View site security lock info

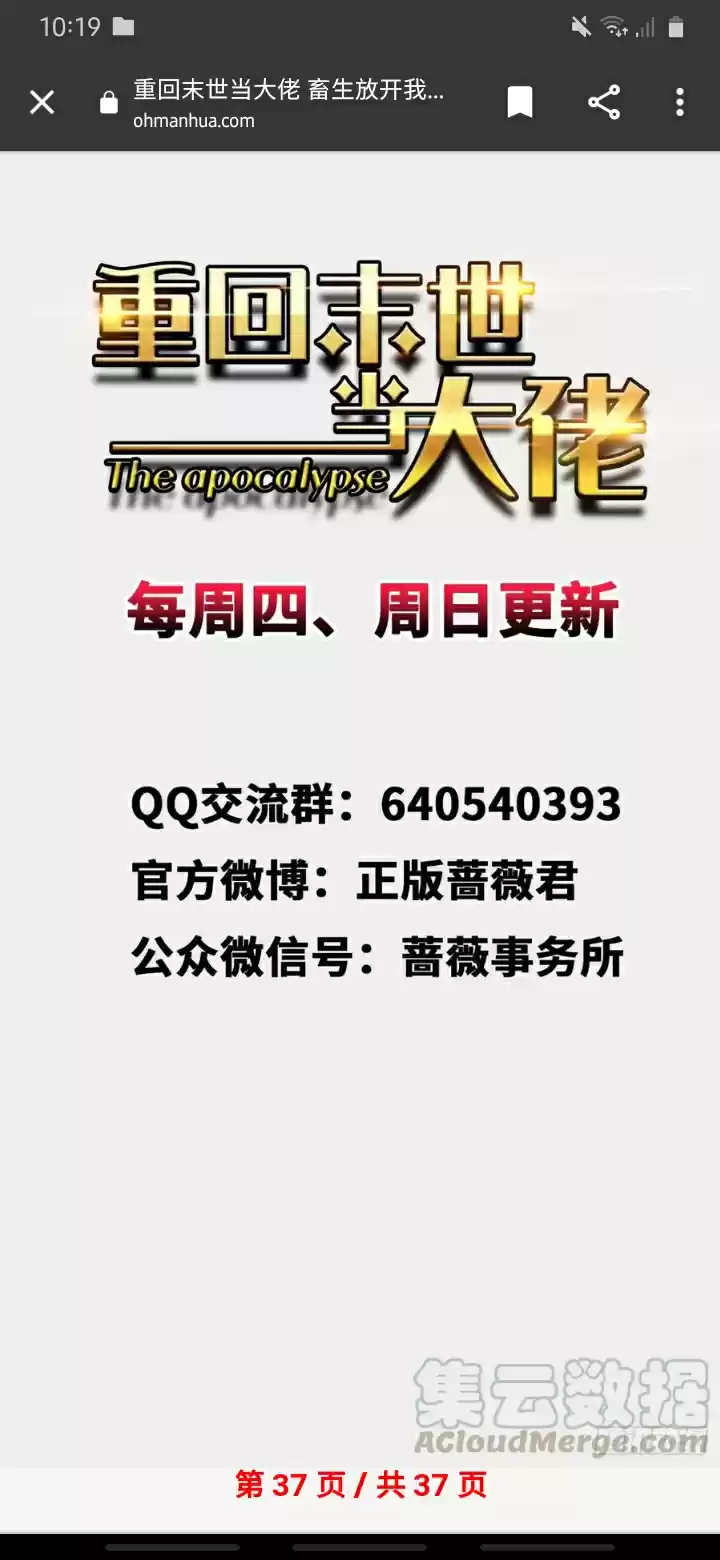point(109,103)
